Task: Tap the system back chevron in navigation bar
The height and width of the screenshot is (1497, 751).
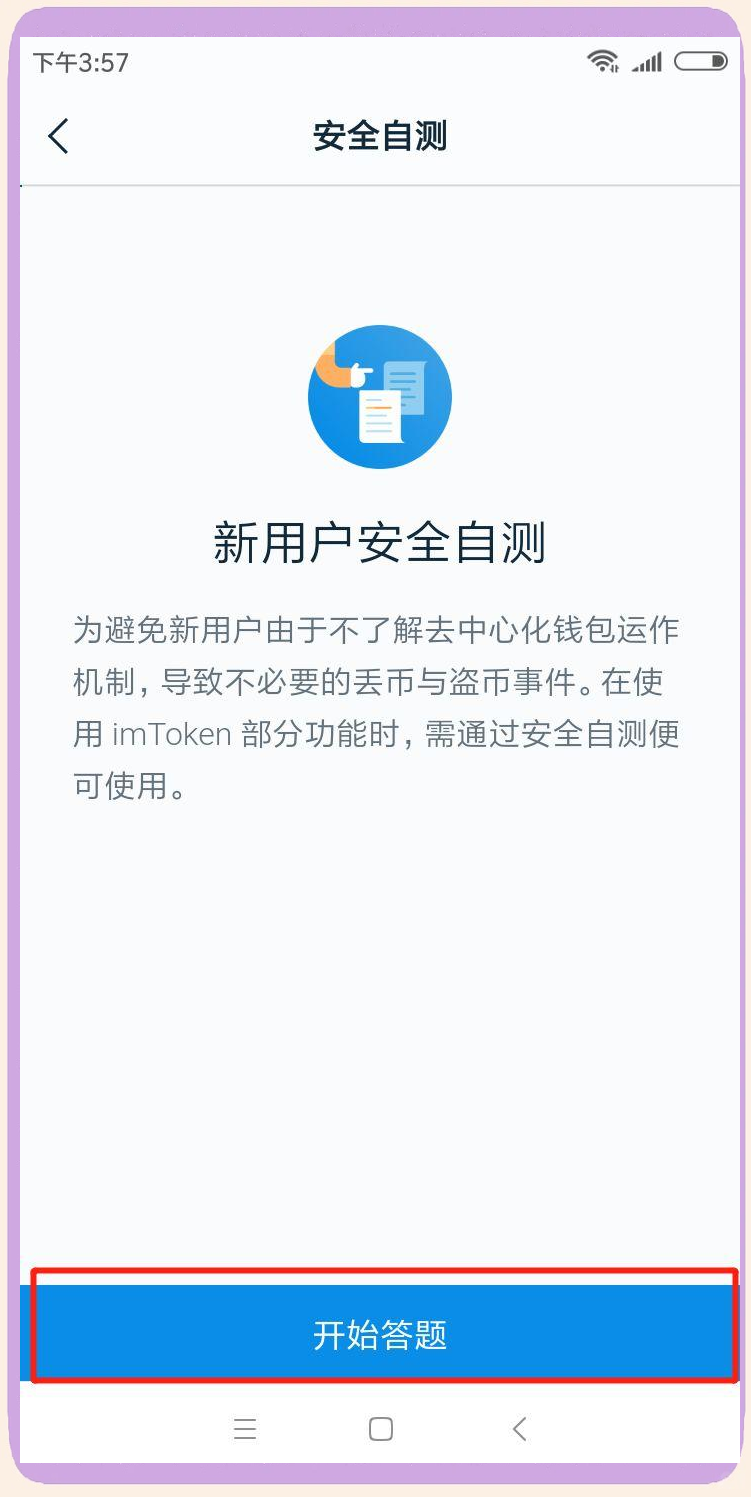Action: pyautogui.click(x=519, y=1429)
